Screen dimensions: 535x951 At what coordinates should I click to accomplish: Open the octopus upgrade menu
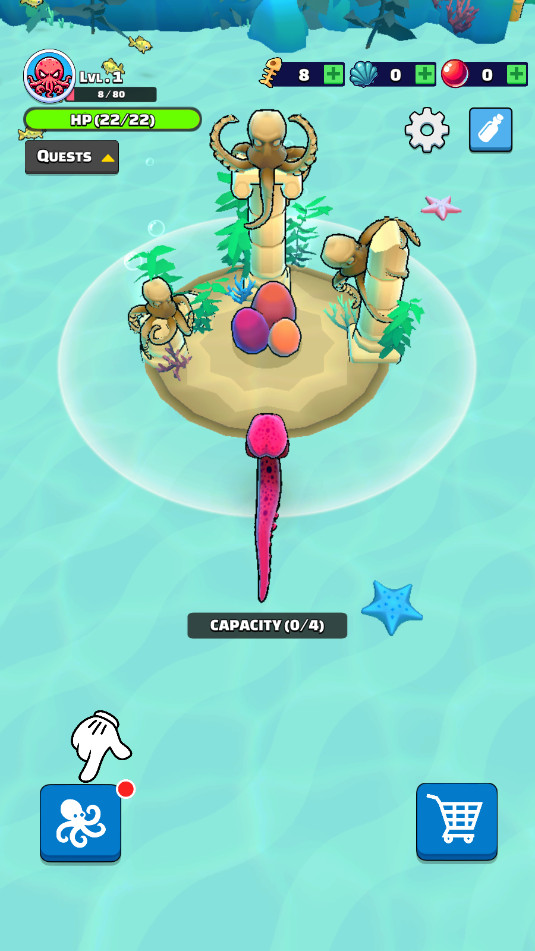[x=81, y=822]
